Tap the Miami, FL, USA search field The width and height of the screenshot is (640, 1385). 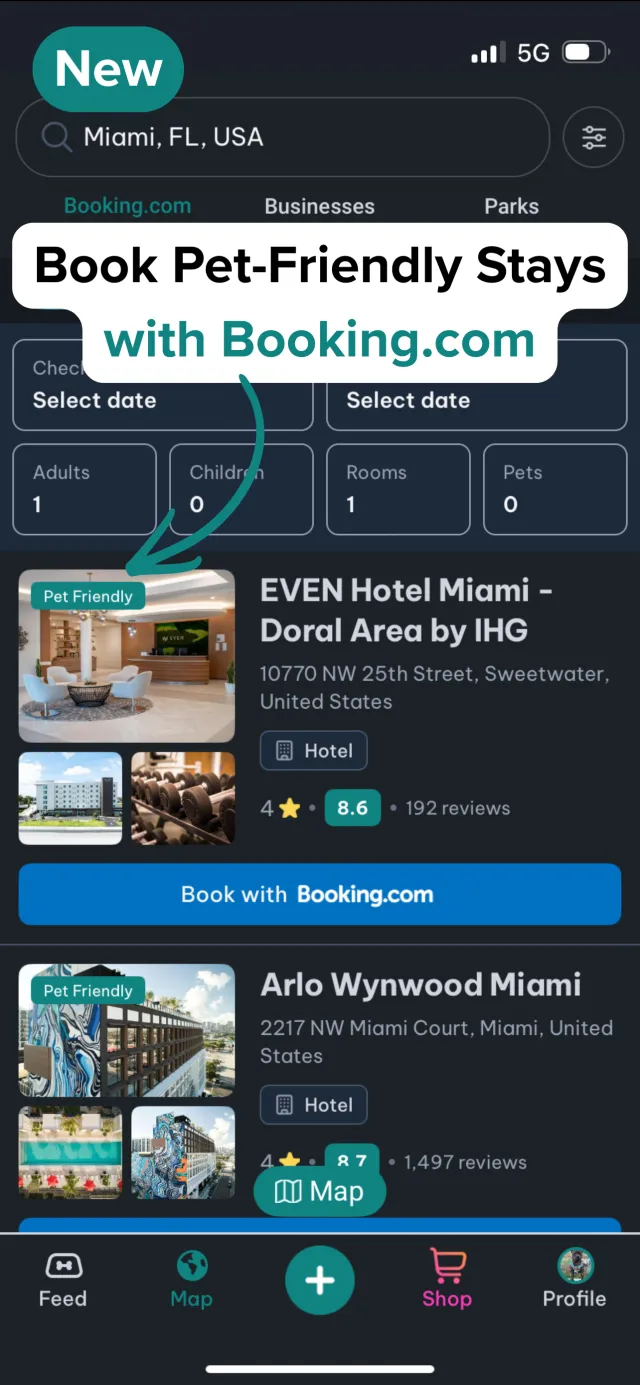click(283, 137)
